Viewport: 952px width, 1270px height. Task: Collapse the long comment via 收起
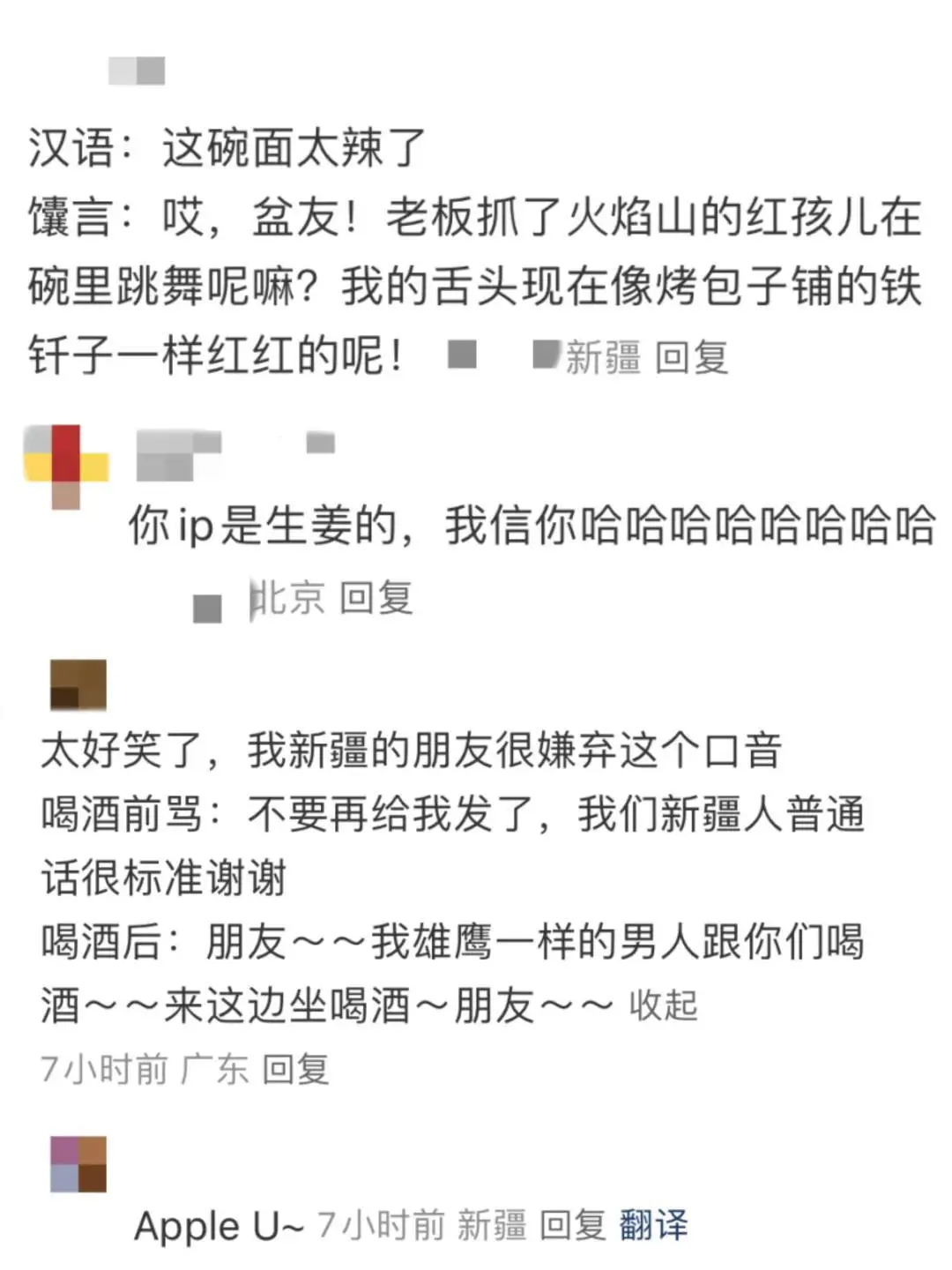(663, 1005)
